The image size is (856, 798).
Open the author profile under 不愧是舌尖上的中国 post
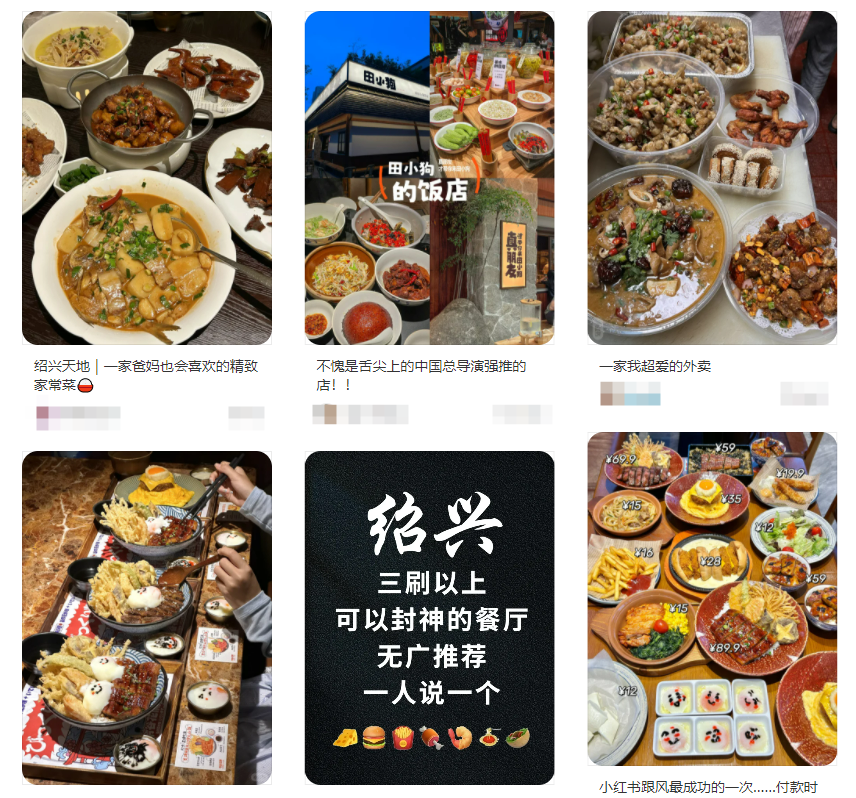pos(360,414)
